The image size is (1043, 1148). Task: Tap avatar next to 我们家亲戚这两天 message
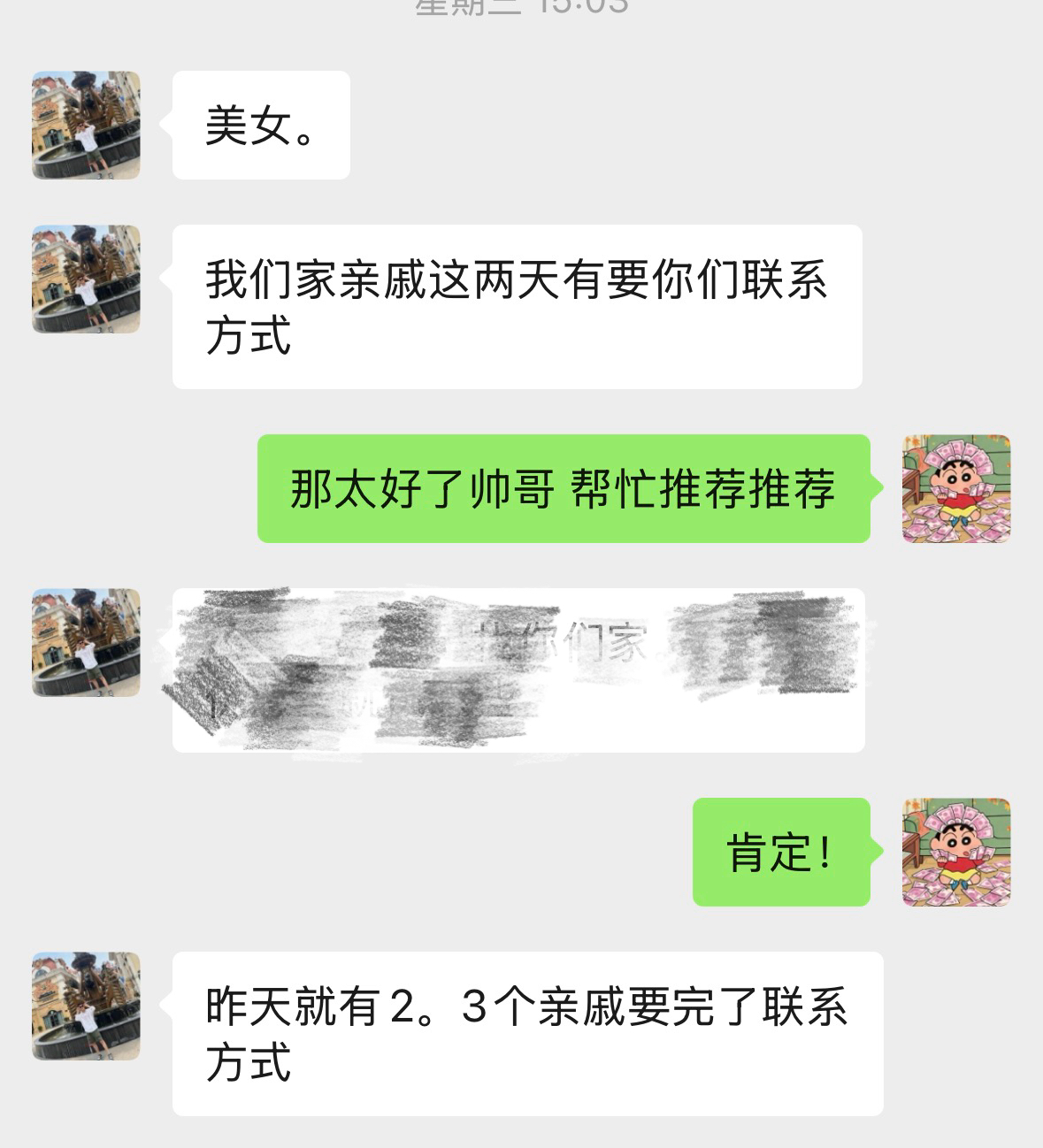(86, 279)
